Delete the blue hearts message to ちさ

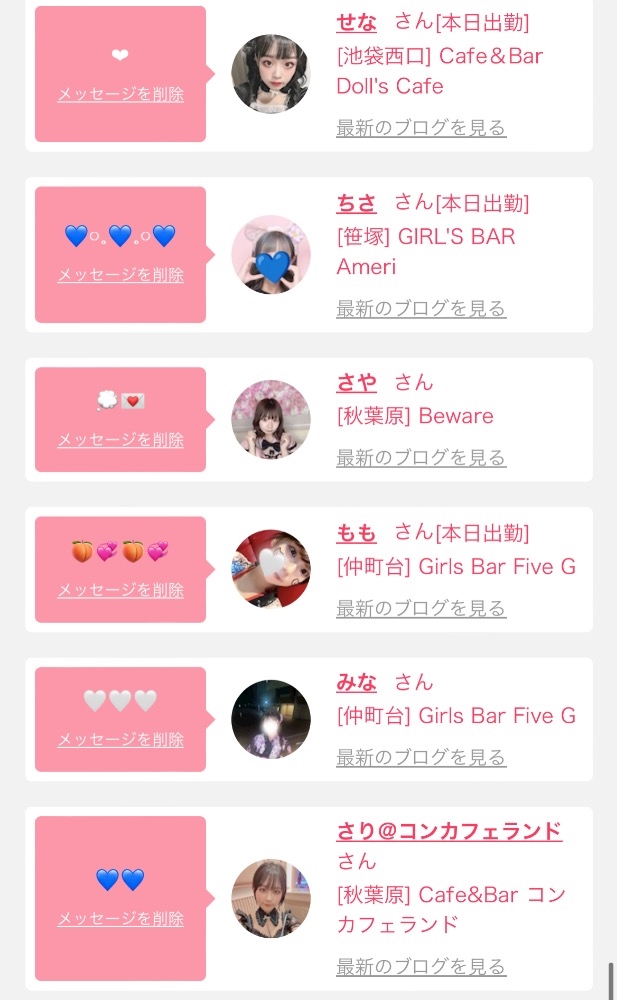[x=120, y=275]
